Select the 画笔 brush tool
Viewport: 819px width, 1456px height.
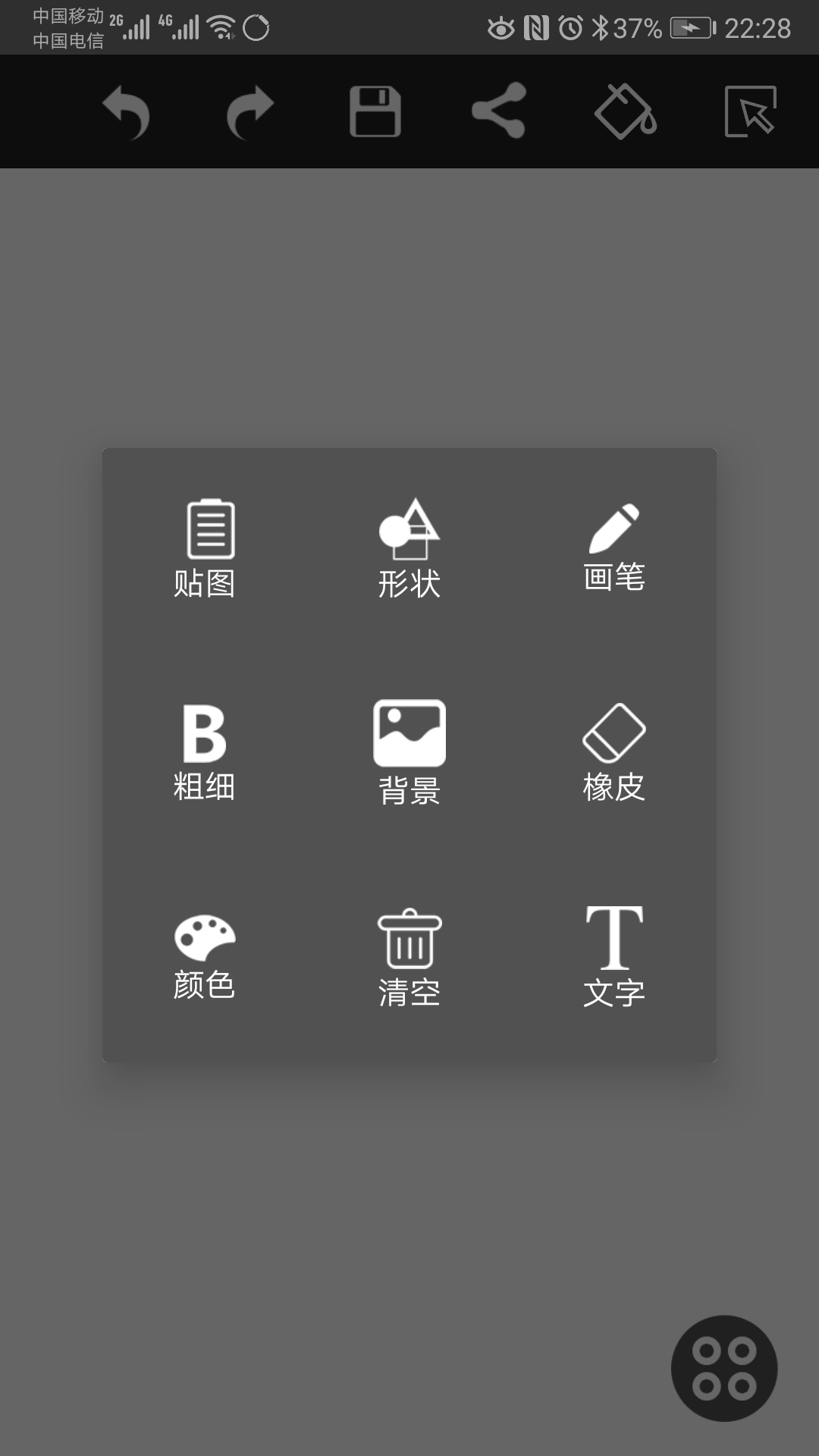(x=614, y=542)
